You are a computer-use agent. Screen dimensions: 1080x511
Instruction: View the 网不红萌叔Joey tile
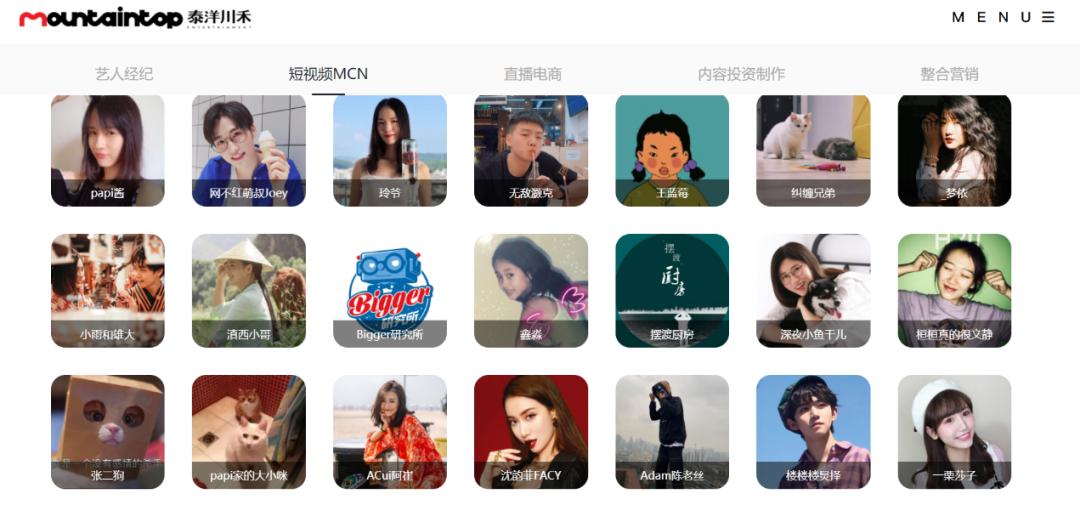(x=249, y=150)
